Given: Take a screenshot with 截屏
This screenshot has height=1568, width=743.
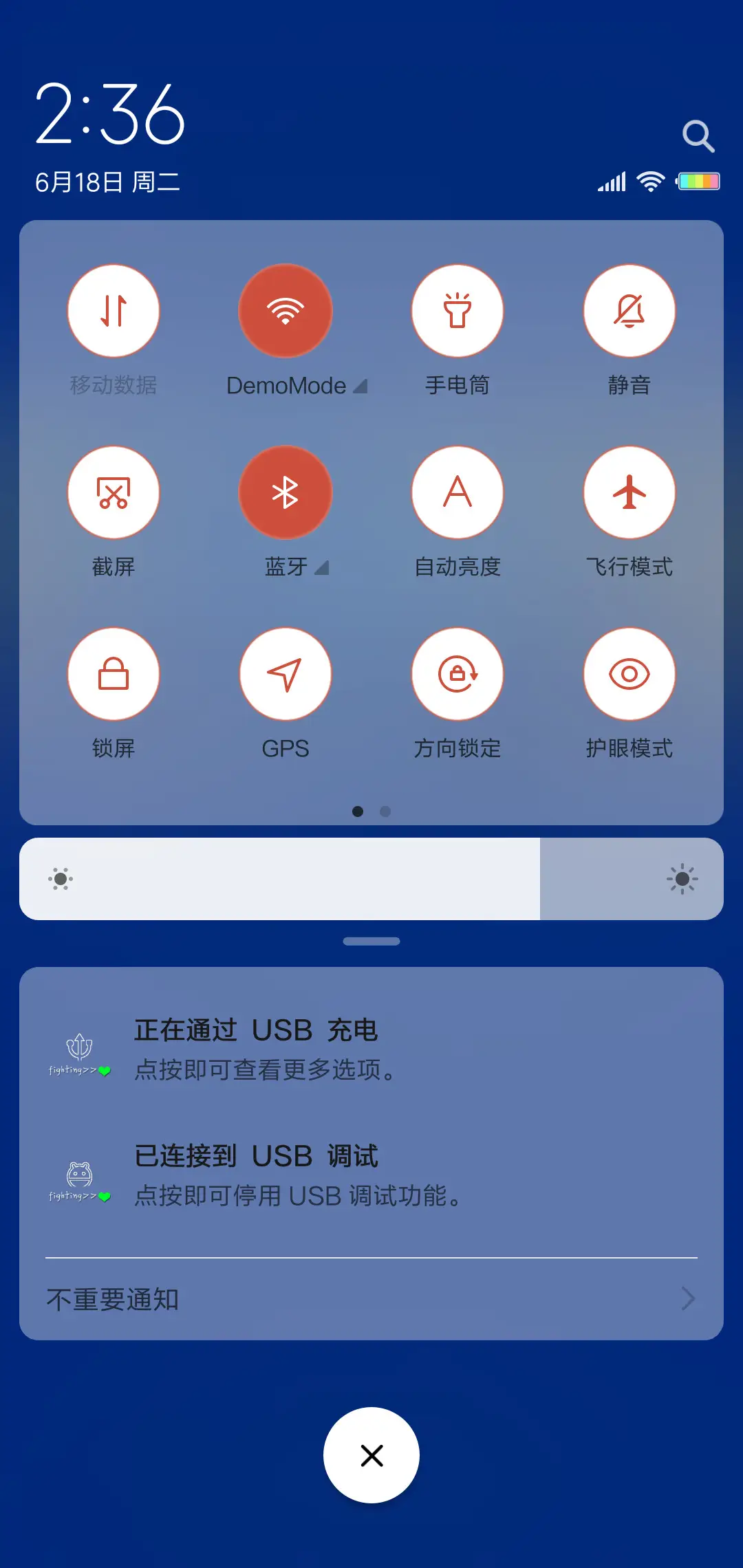Looking at the screenshot, I should (x=114, y=492).
